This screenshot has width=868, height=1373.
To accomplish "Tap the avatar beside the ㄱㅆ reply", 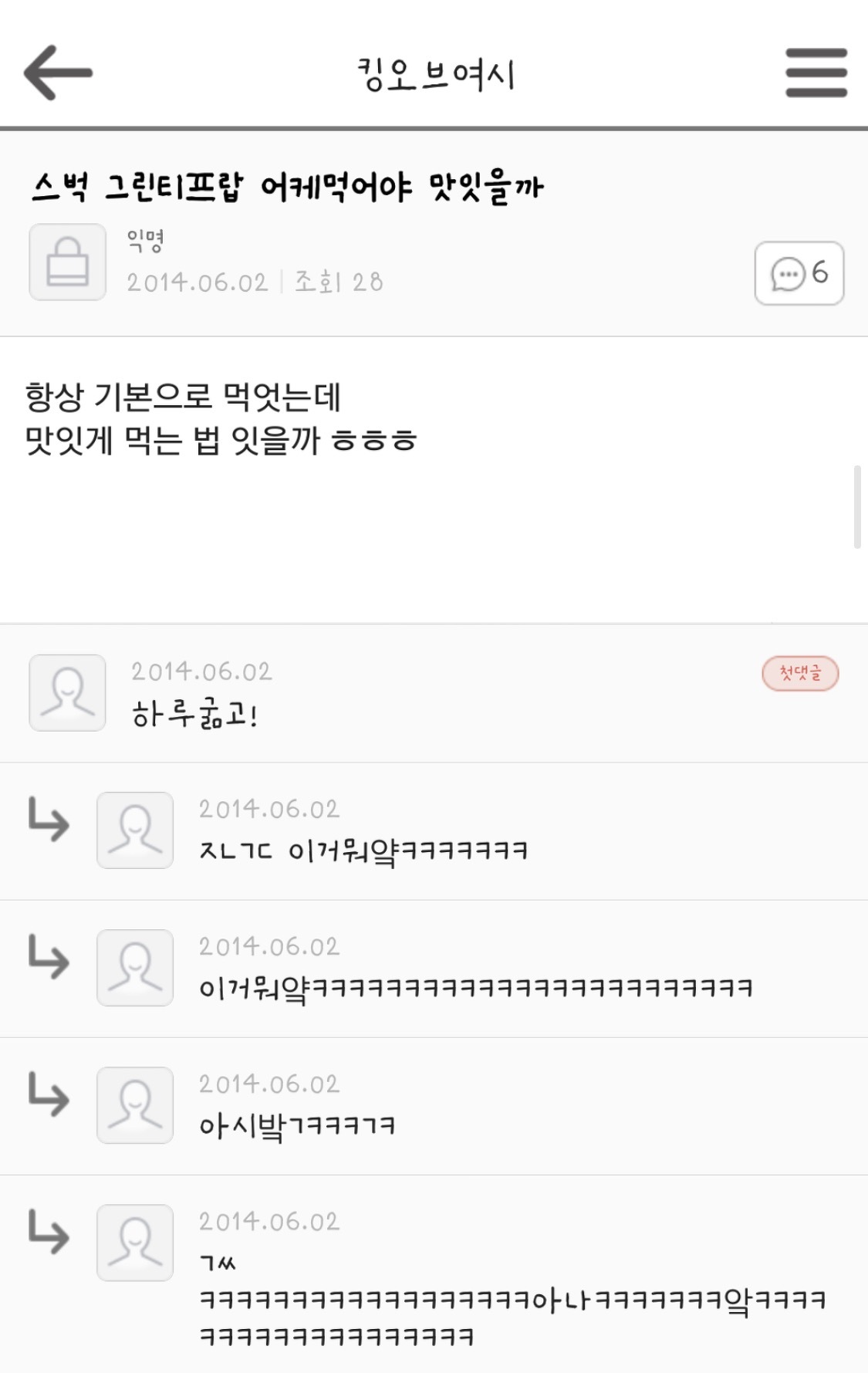I will 135,1243.
